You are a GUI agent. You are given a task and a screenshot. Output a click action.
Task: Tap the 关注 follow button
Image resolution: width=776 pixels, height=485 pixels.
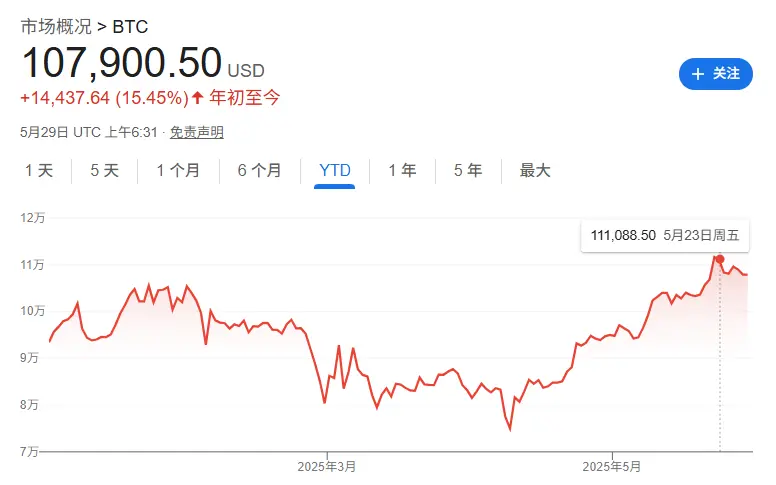point(715,74)
